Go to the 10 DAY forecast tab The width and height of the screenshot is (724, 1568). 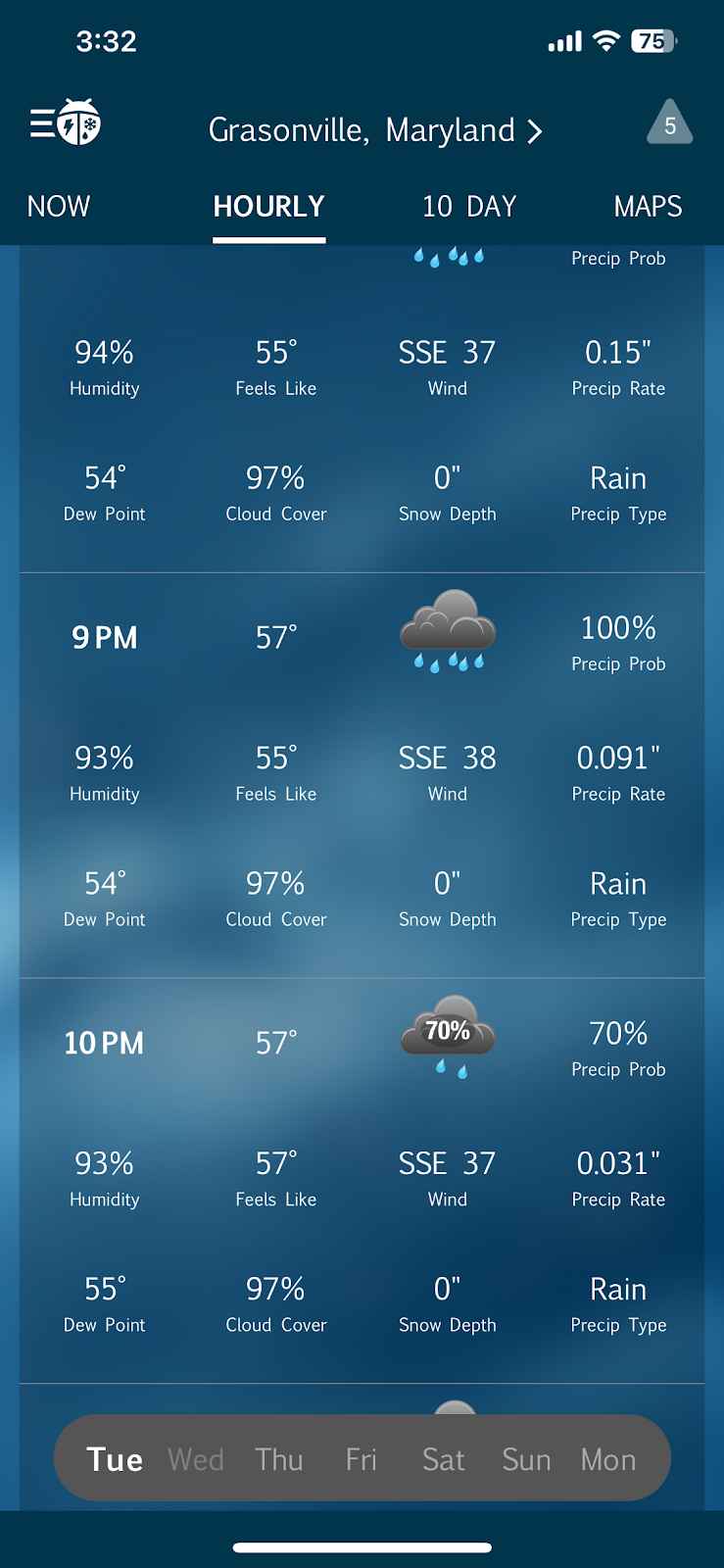[469, 207]
